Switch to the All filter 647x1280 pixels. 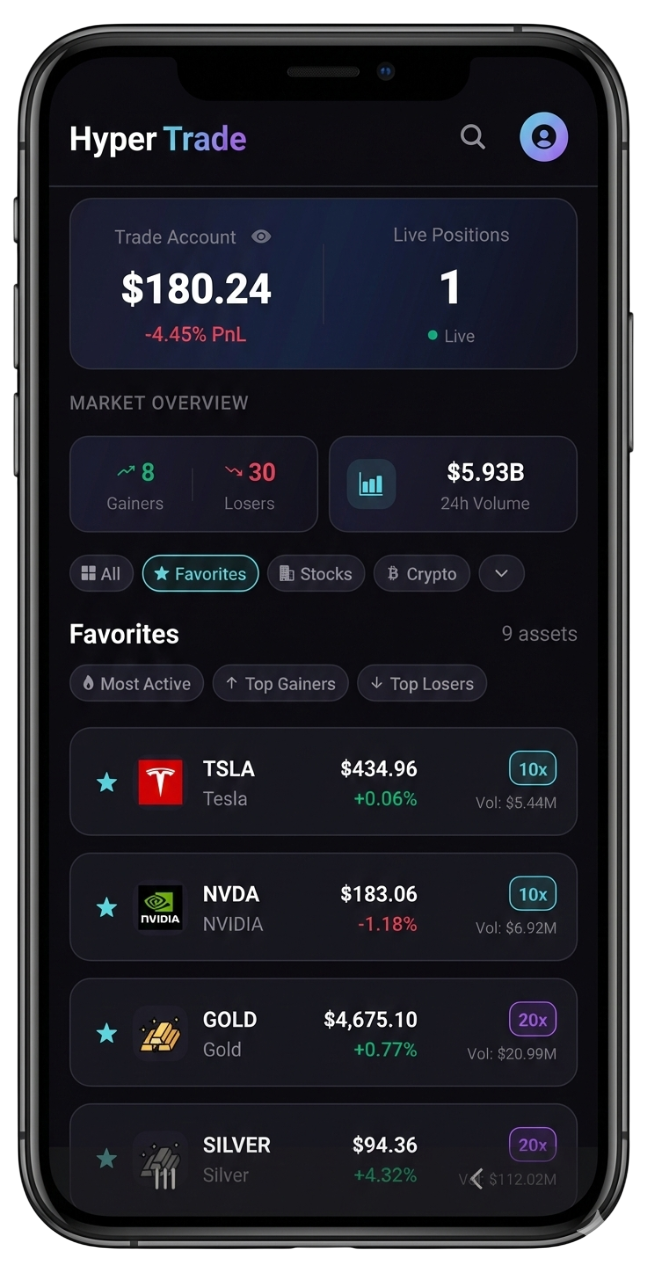(101, 574)
